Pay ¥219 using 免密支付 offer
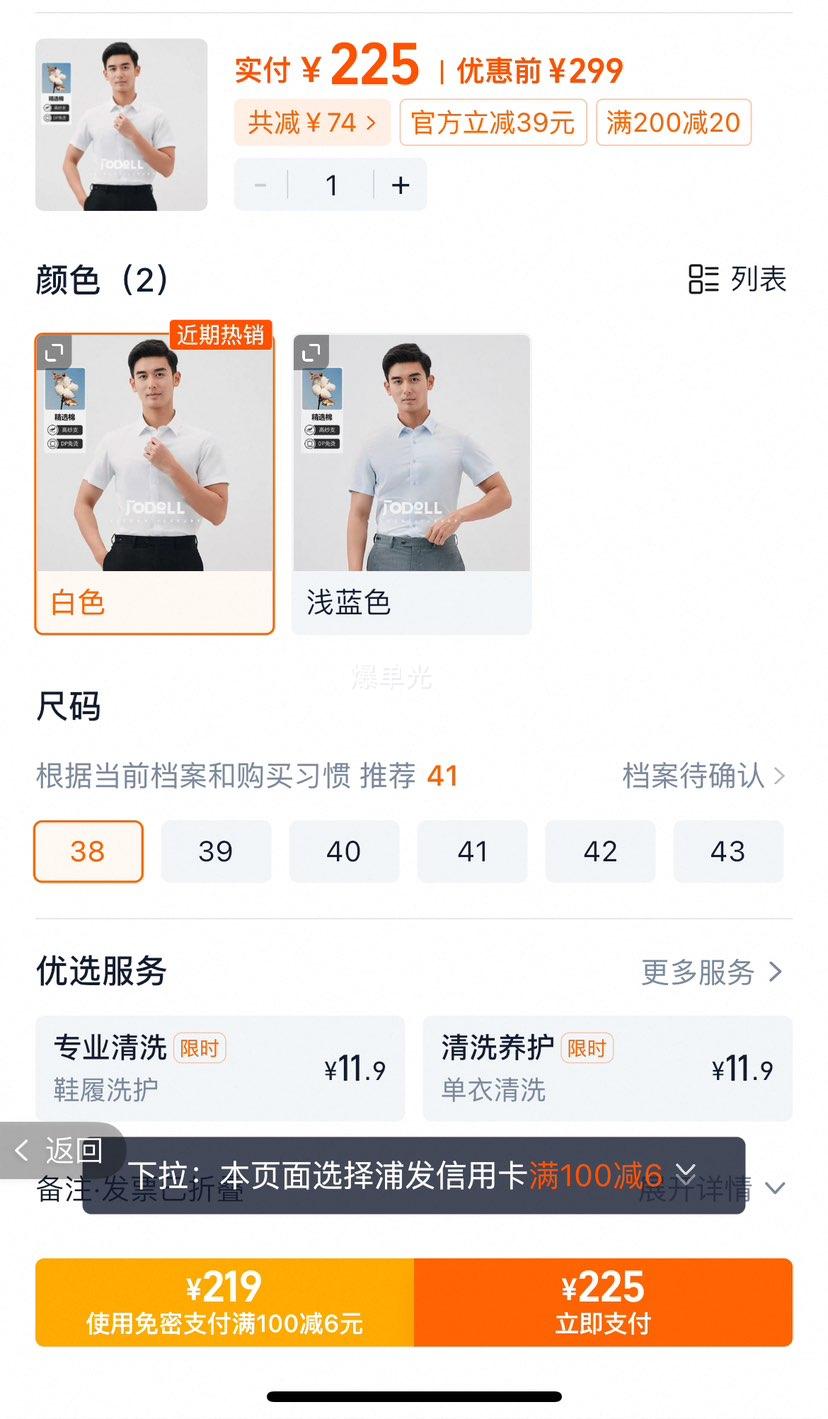The image size is (828, 1419). (224, 1302)
